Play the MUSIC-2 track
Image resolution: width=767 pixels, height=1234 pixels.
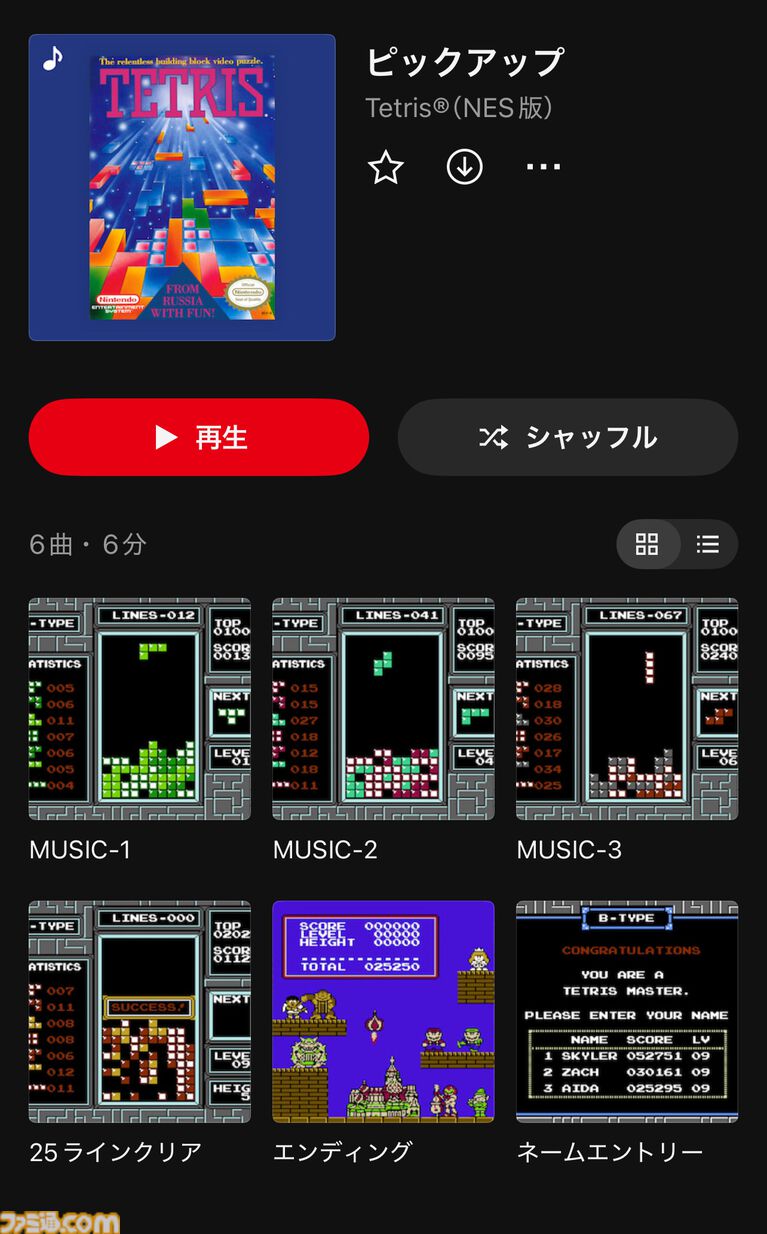click(383, 709)
